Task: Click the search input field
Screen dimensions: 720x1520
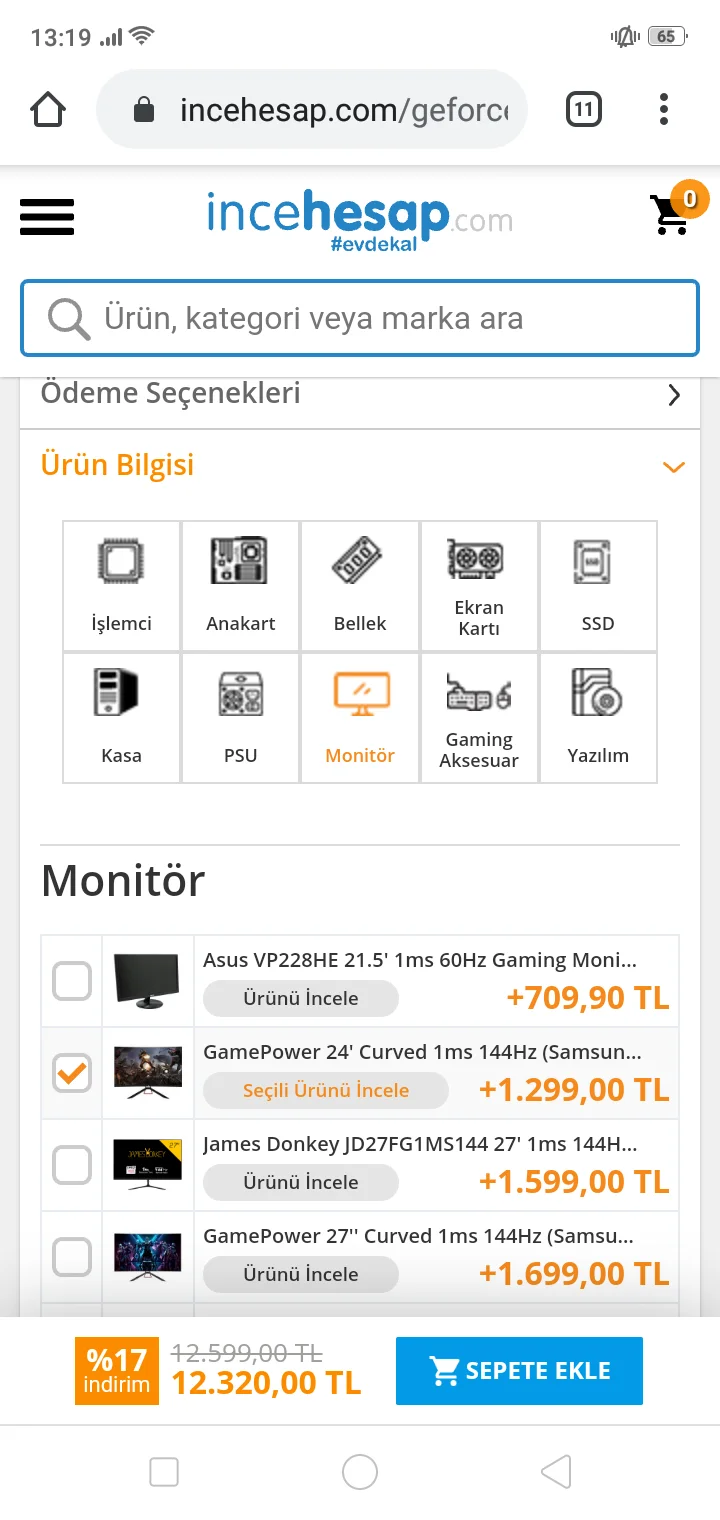Action: (360, 318)
